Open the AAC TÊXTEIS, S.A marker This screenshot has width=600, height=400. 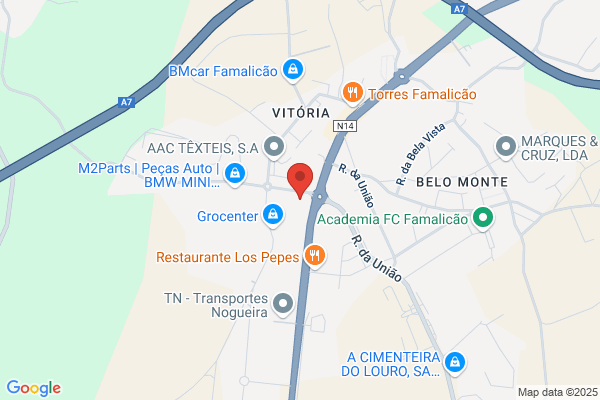click(274, 147)
